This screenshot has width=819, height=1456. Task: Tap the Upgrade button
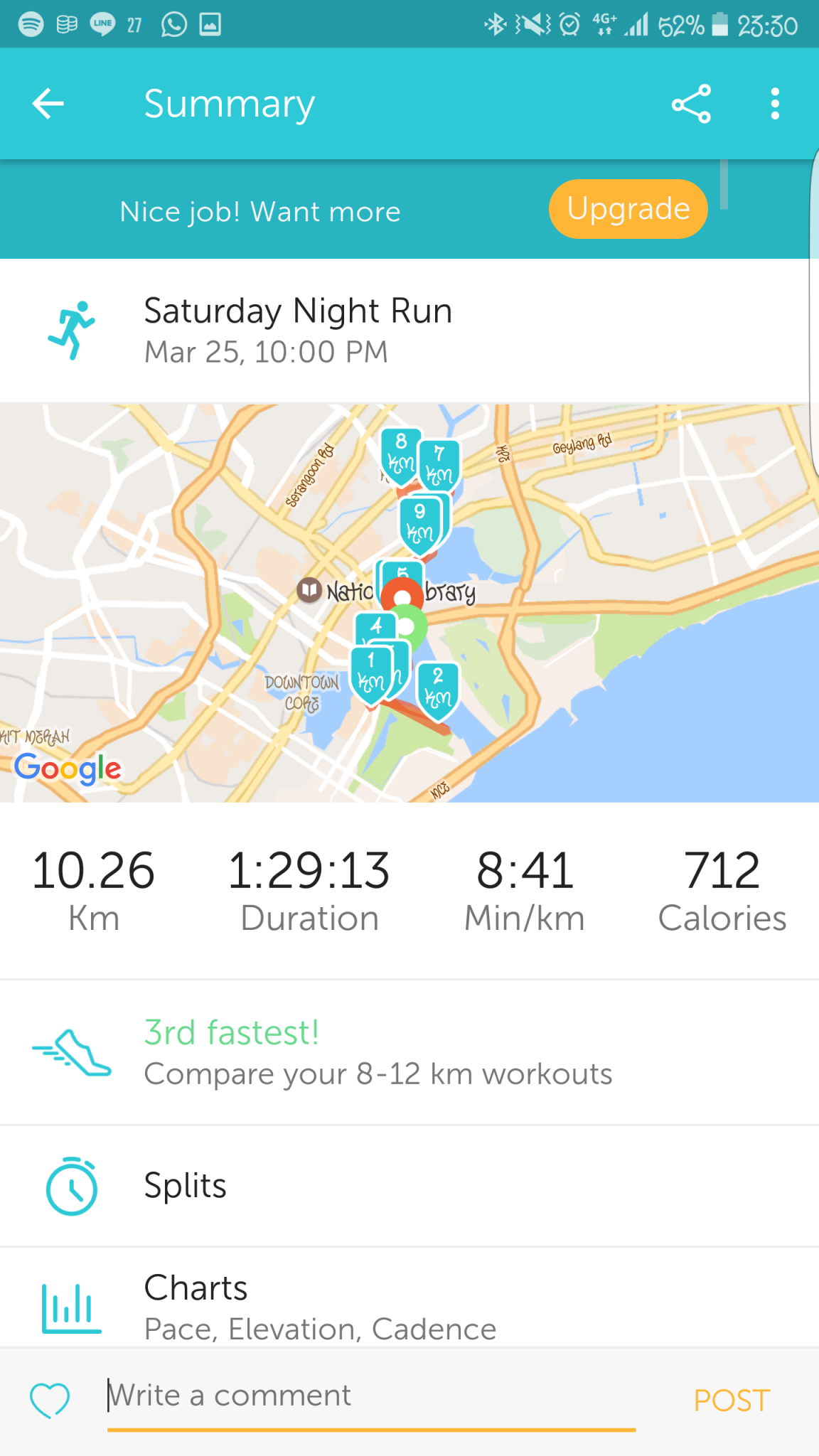(x=628, y=209)
